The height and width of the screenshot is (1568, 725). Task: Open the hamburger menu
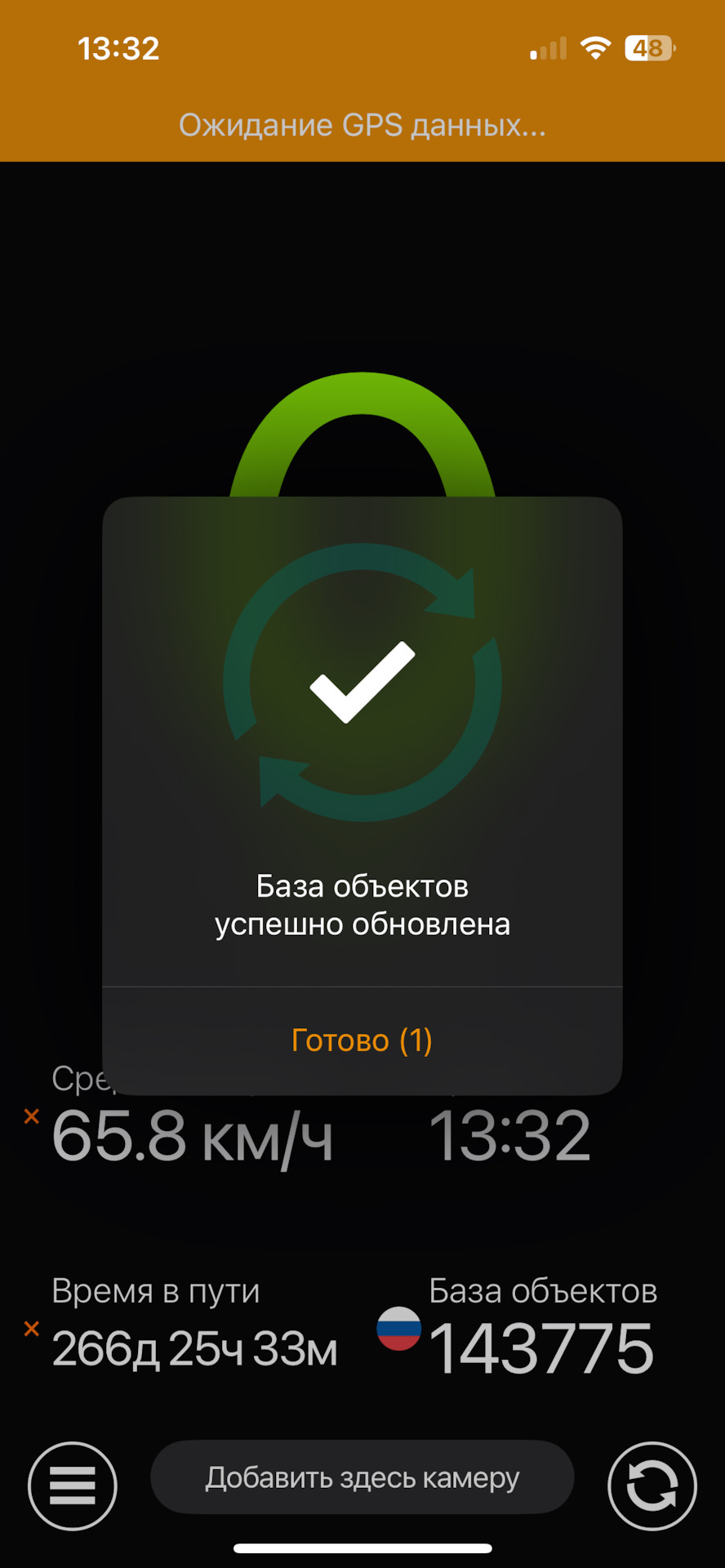[73, 1485]
